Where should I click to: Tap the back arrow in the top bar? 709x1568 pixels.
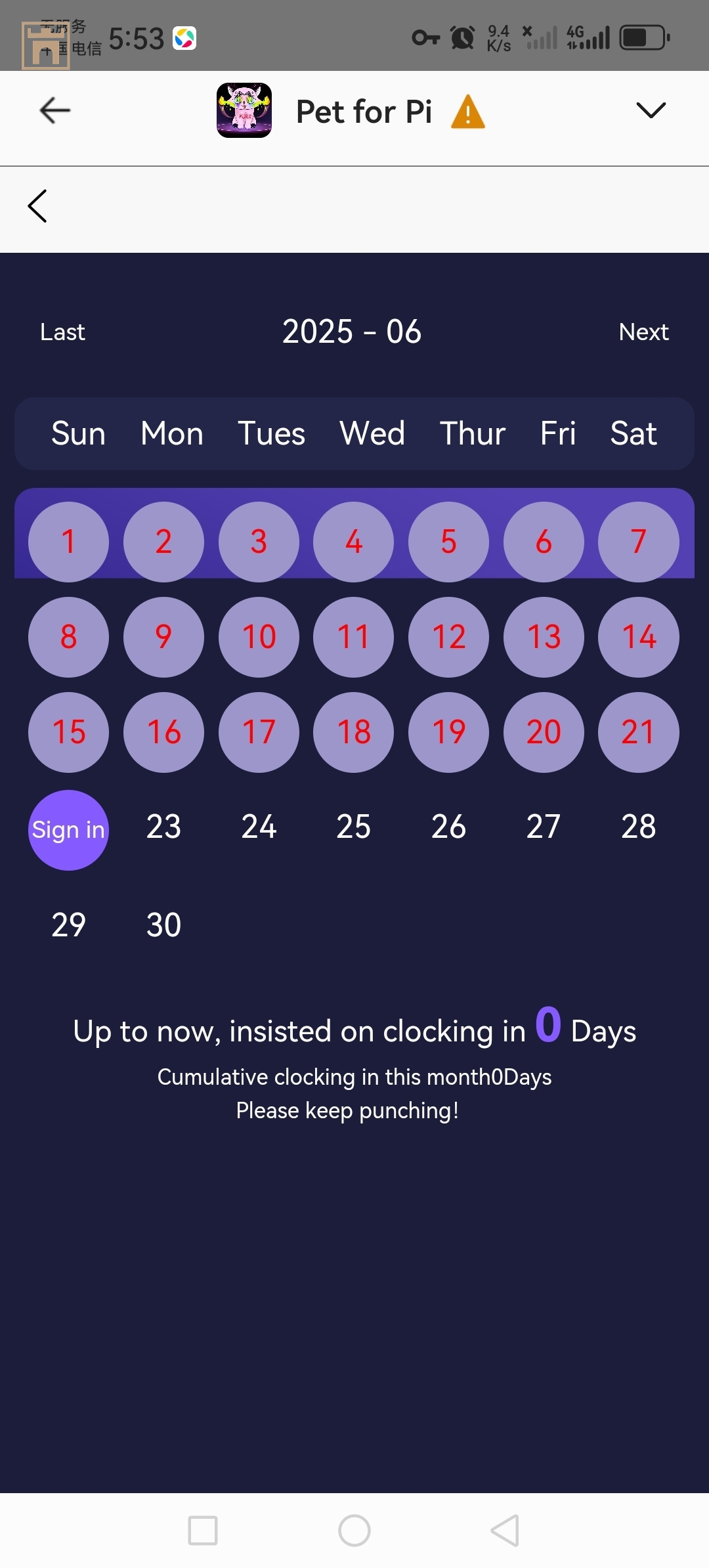click(55, 110)
